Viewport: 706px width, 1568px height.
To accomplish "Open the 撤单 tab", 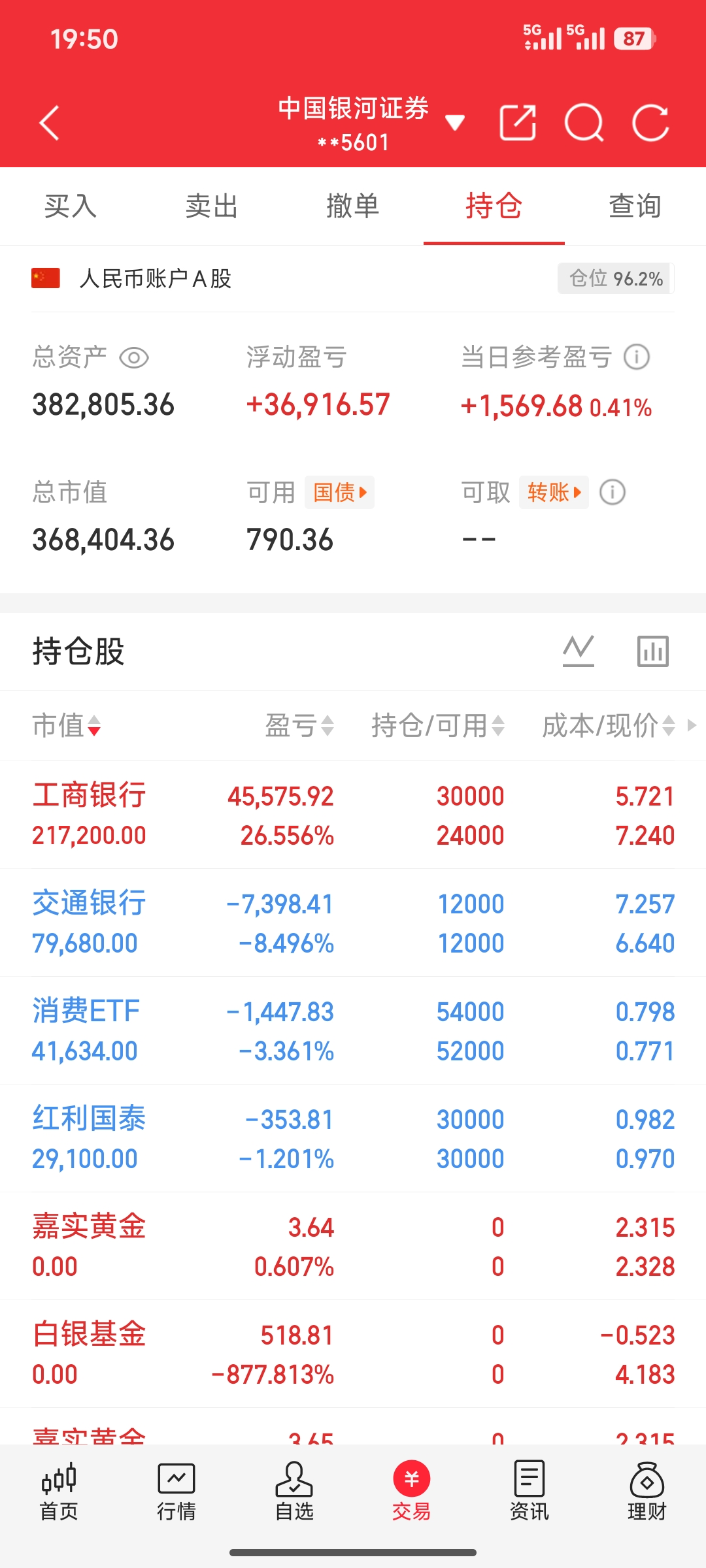I will [353, 206].
